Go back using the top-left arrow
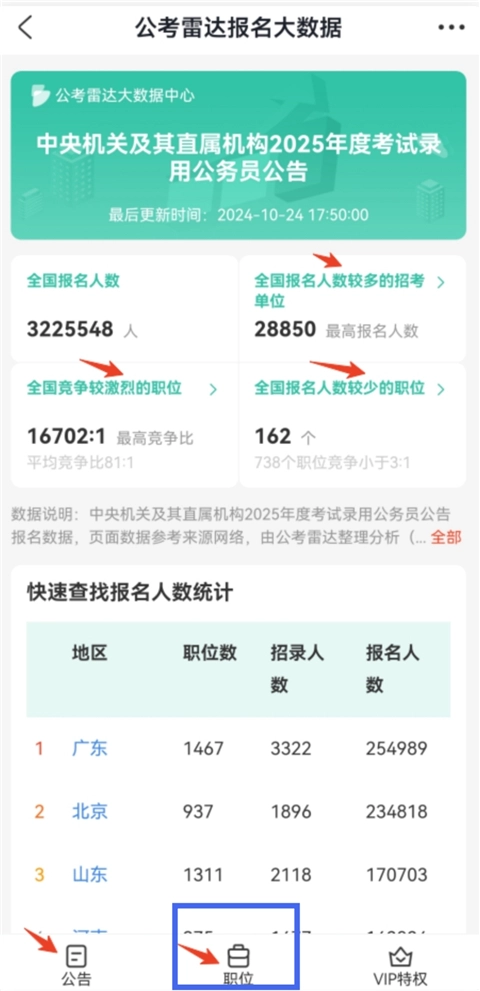This screenshot has width=480, height=991. (x=25, y=28)
